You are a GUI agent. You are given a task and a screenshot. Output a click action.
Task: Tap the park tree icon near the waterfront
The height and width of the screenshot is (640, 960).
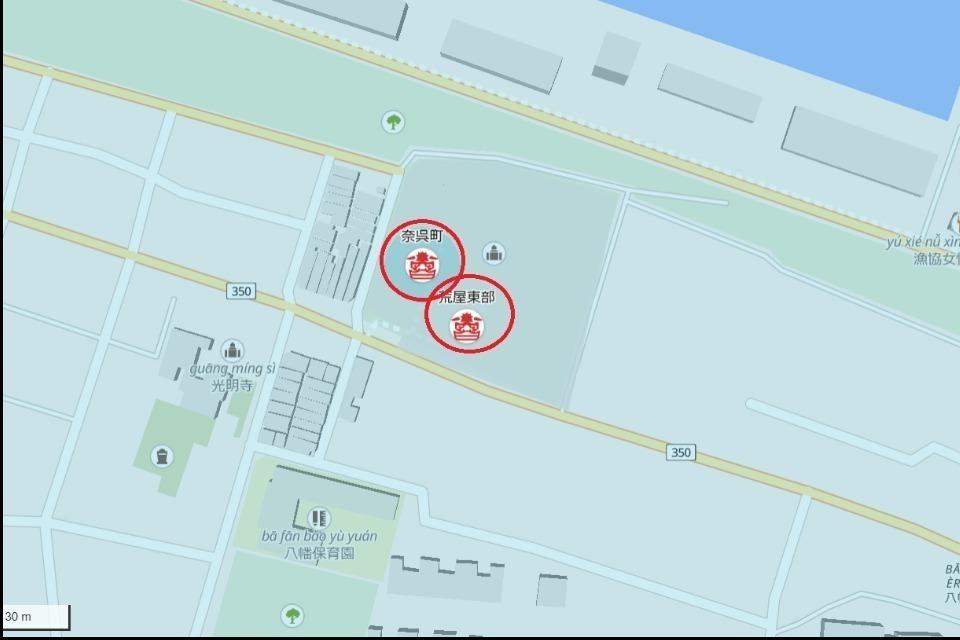[393, 122]
